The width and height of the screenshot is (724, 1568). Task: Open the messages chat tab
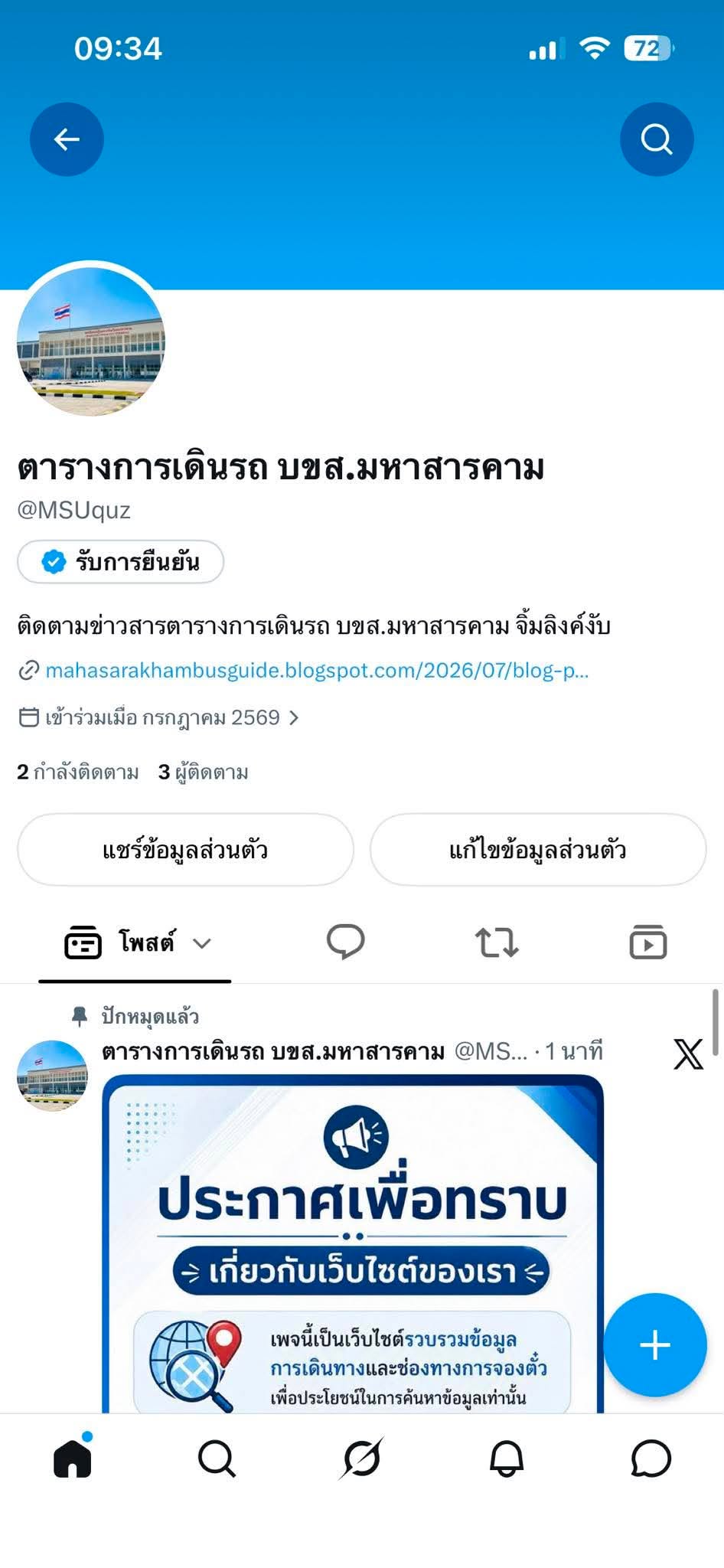[651, 1459]
